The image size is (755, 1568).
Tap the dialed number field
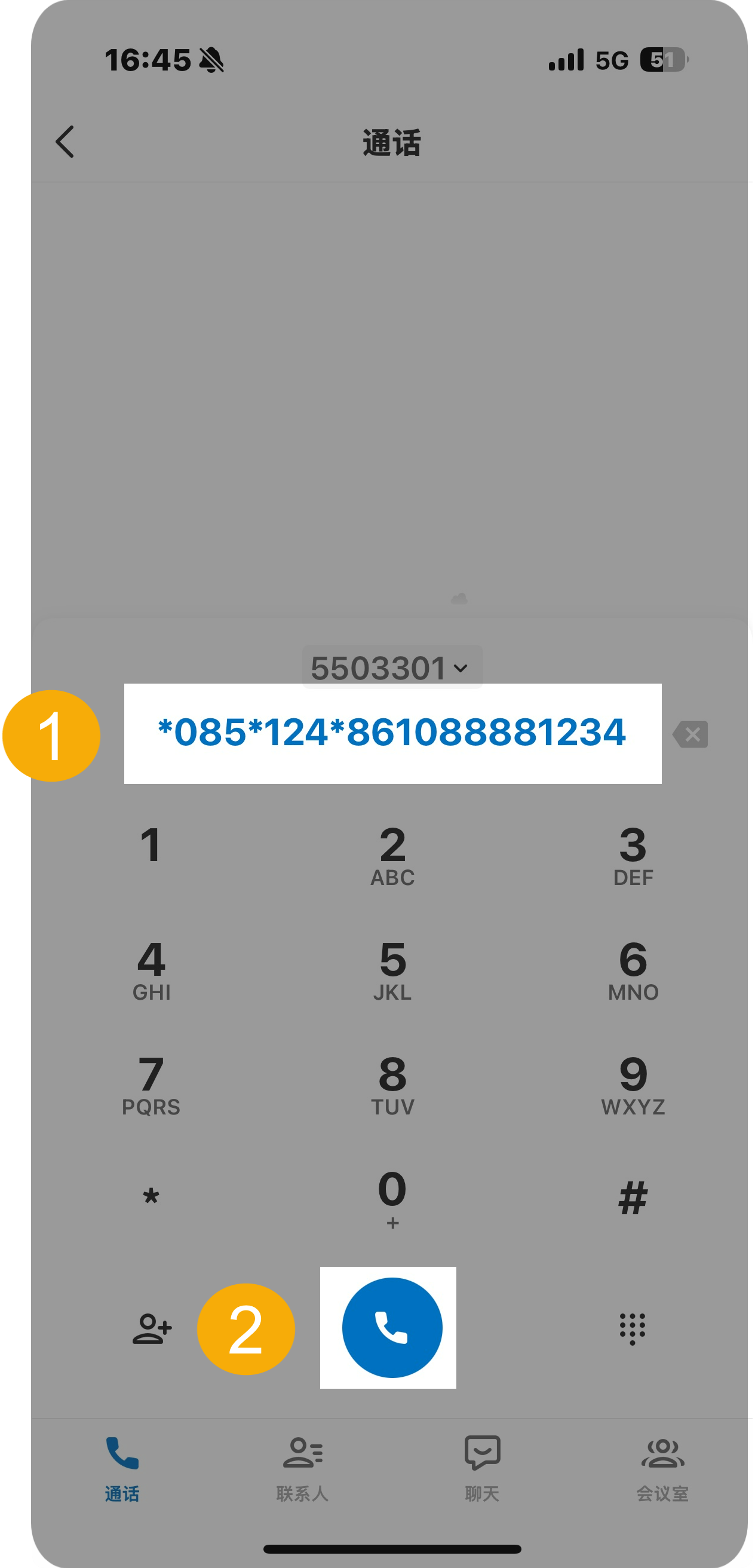pyautogui.click(x=392, y=733)
